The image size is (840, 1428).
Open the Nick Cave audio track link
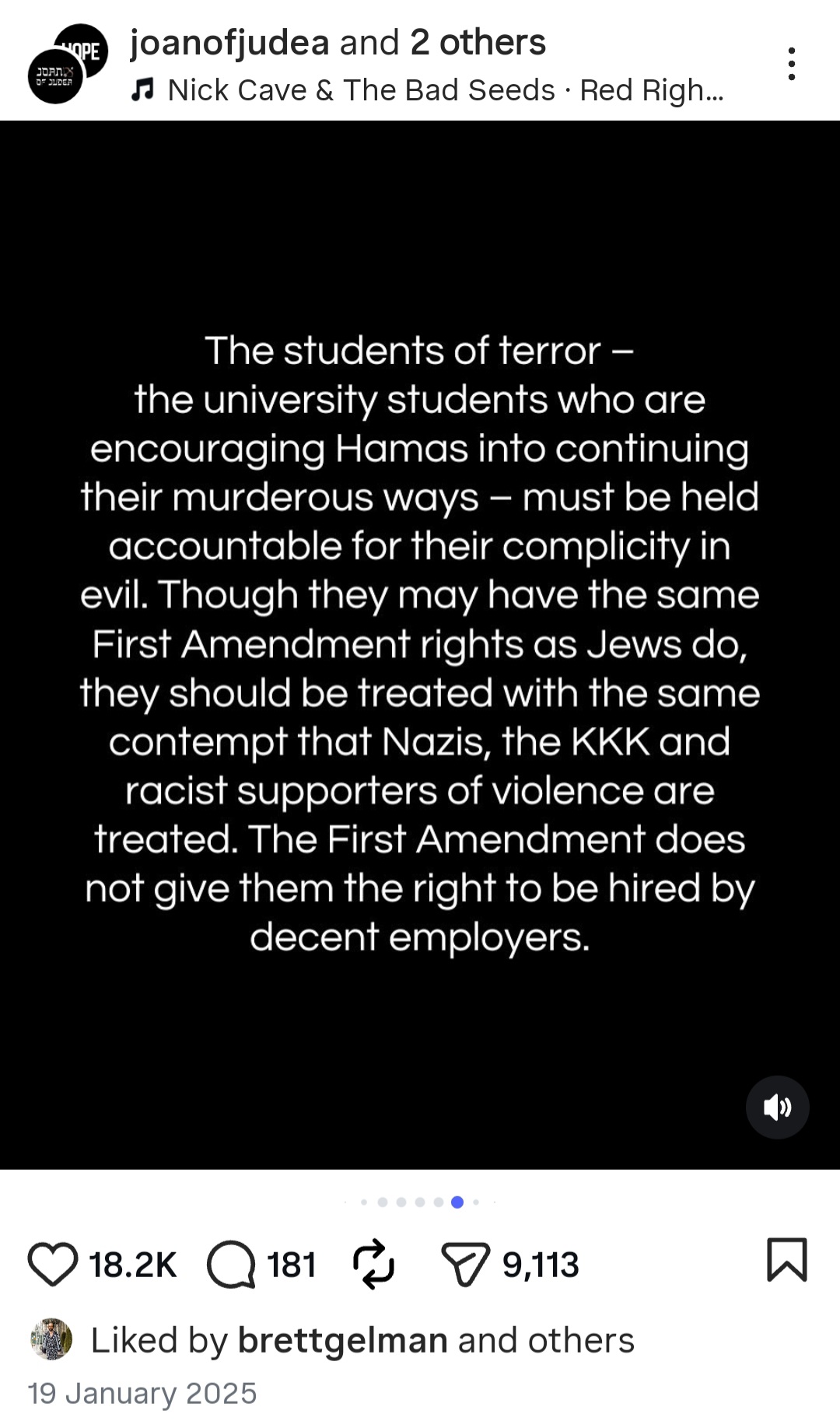pos(427,90)
